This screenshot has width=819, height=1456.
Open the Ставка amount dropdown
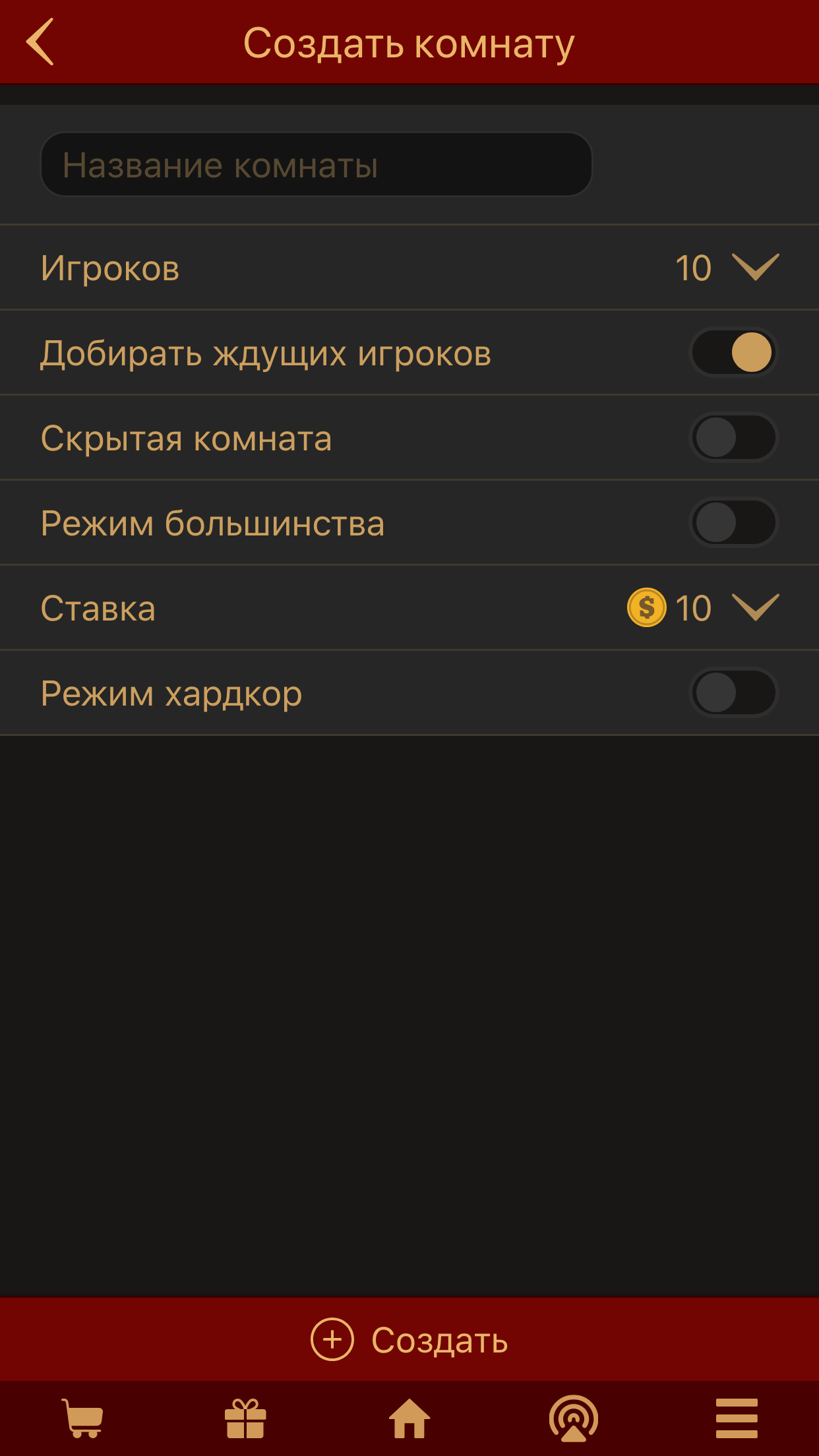pos(754,607)
